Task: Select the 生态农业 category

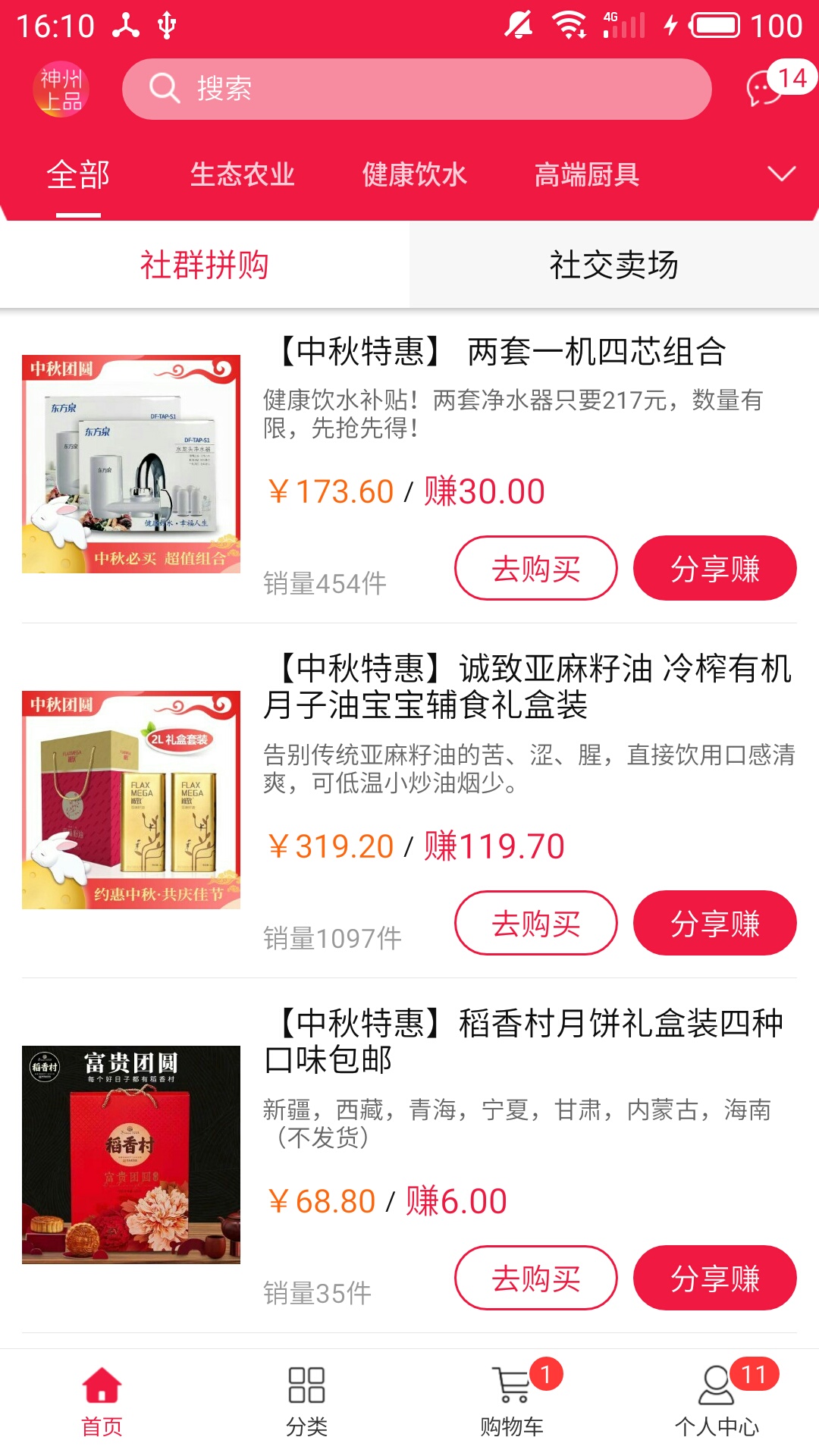Action: pyautogui.click(x=244, y=174)
